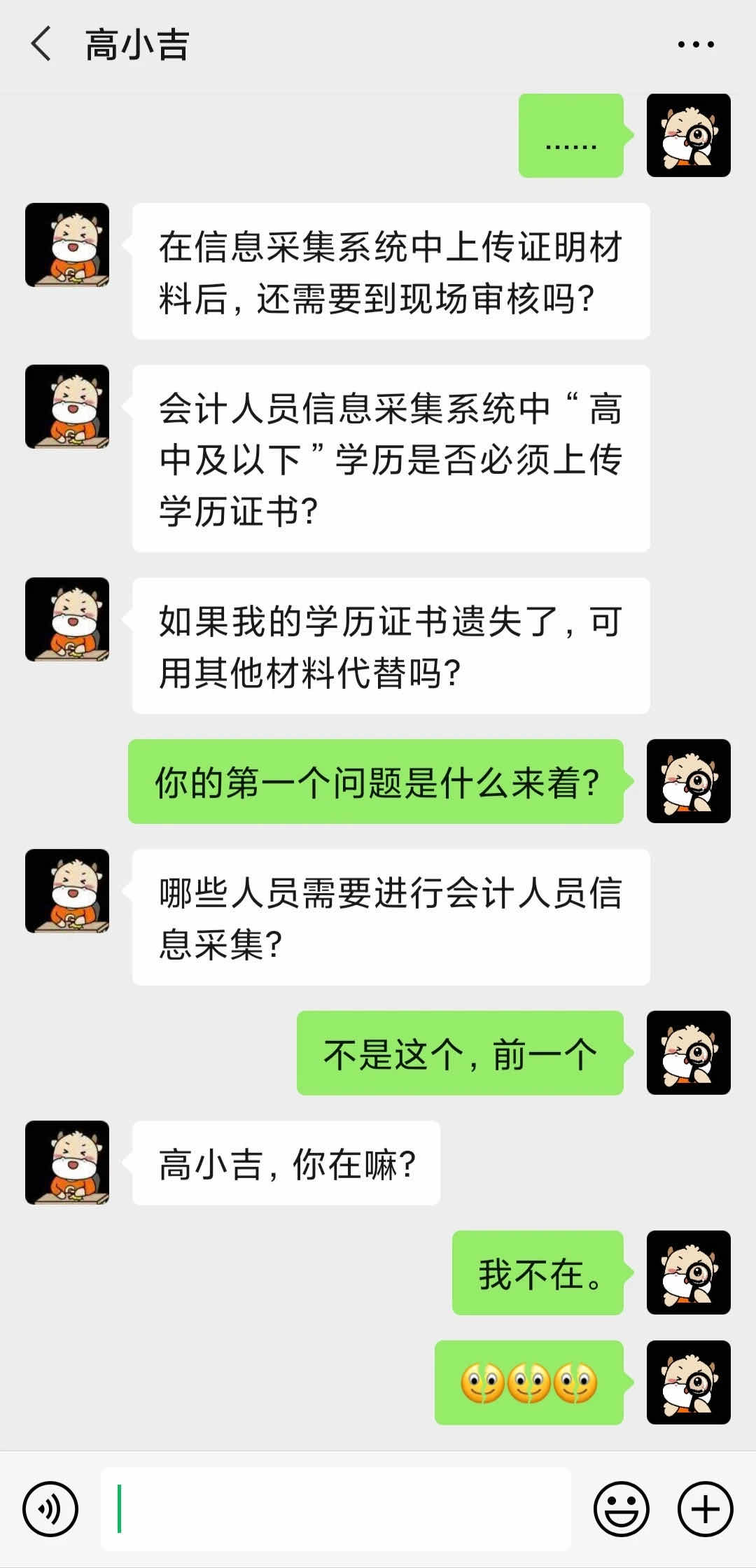Viewport: 756px width, 1568px height.
Task: Go back from the 高小吉 chat
Action: tap(41, 44)
